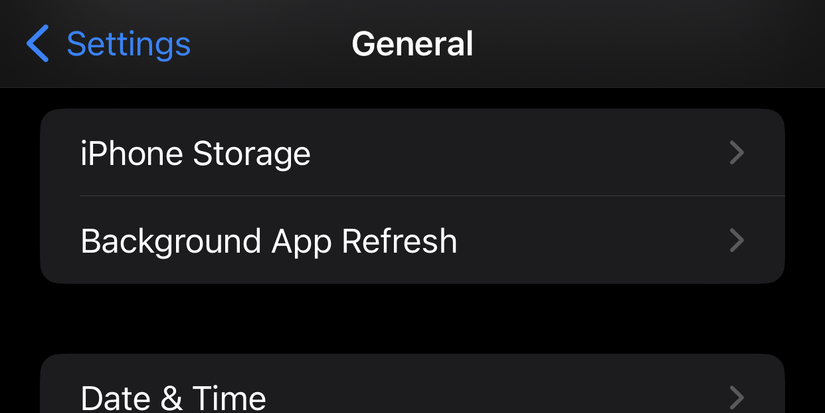Open Background App Refresh settings
825x413 pixels.
(411, 241)
